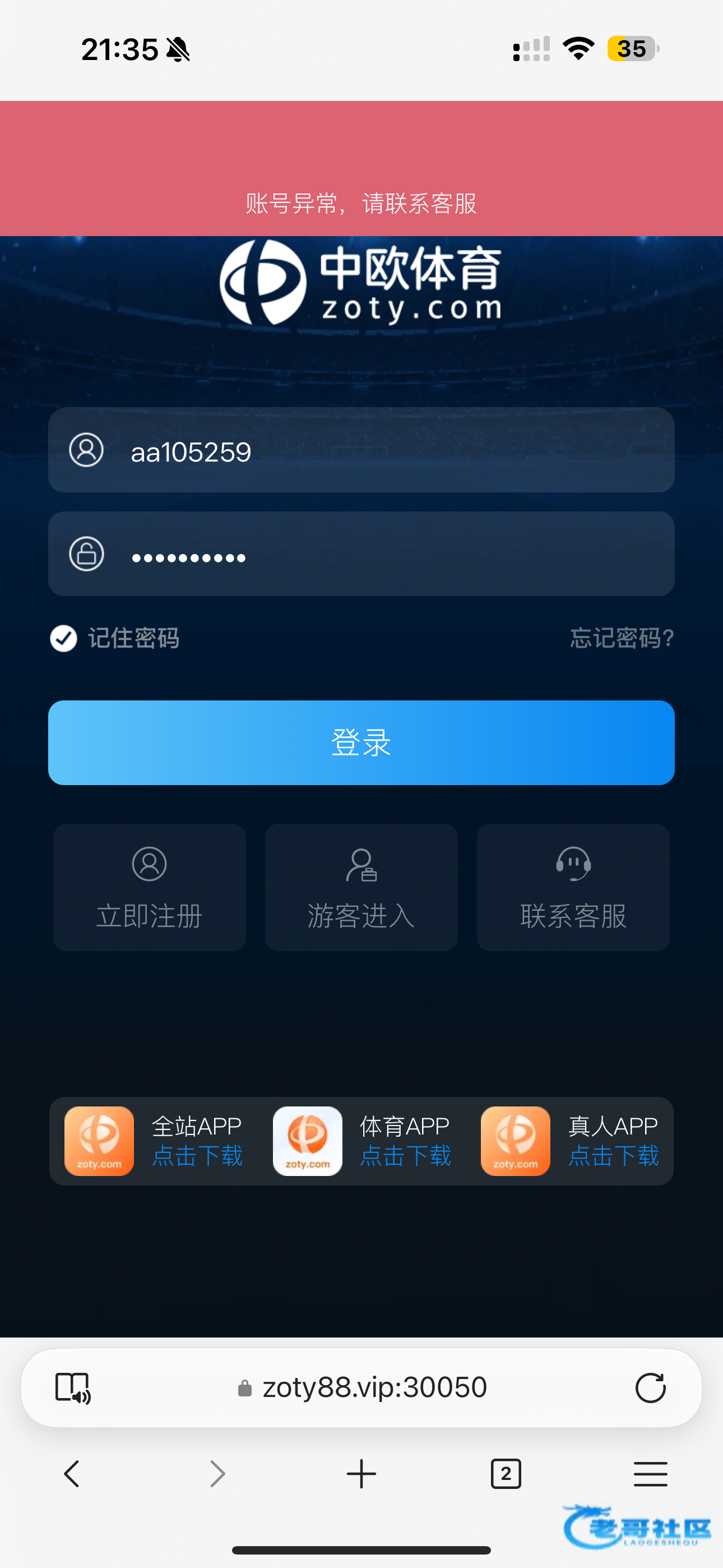Open the tab switcher showing 2 tabs

pos(506,1474)
